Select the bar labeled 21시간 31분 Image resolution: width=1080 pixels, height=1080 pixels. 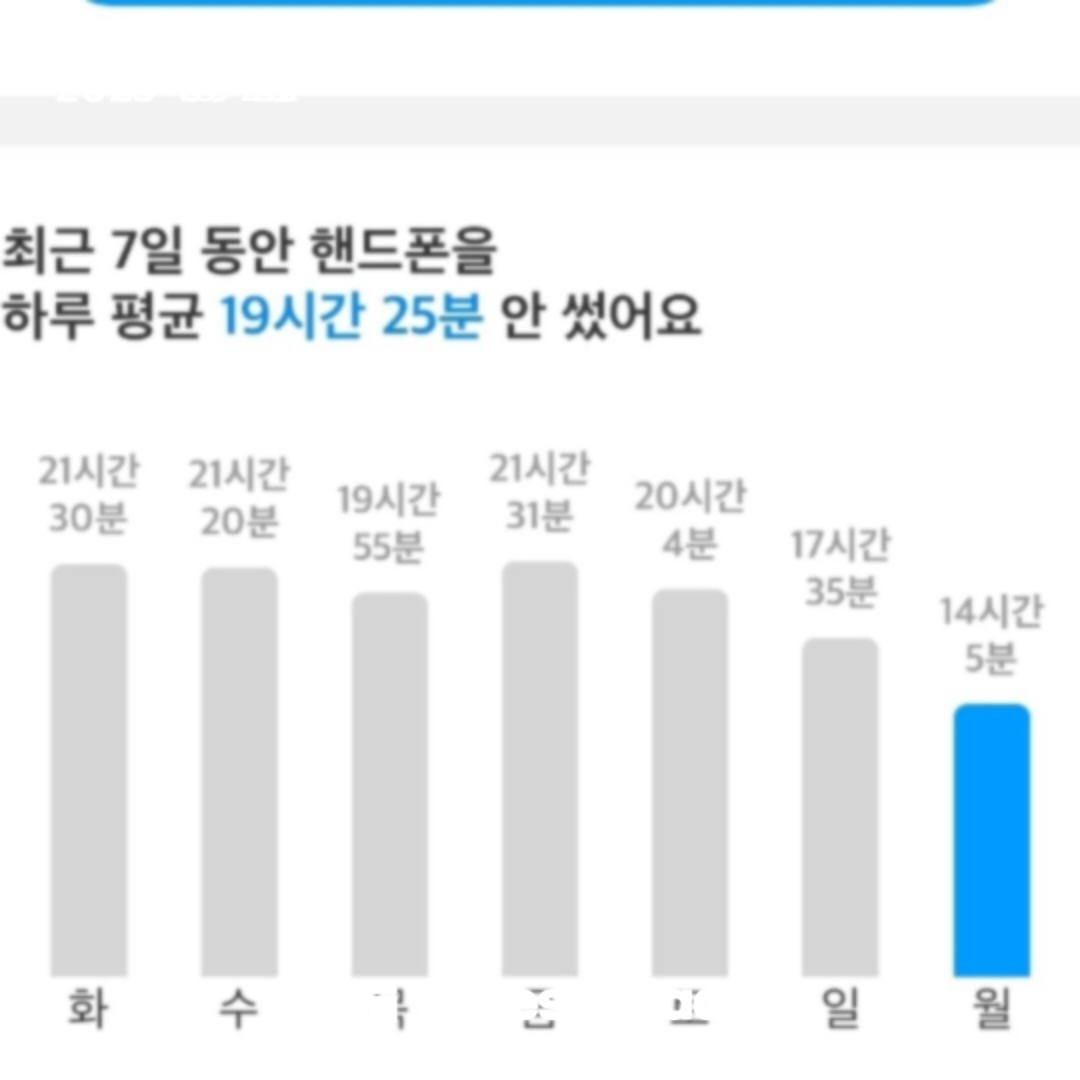[540, 769]
